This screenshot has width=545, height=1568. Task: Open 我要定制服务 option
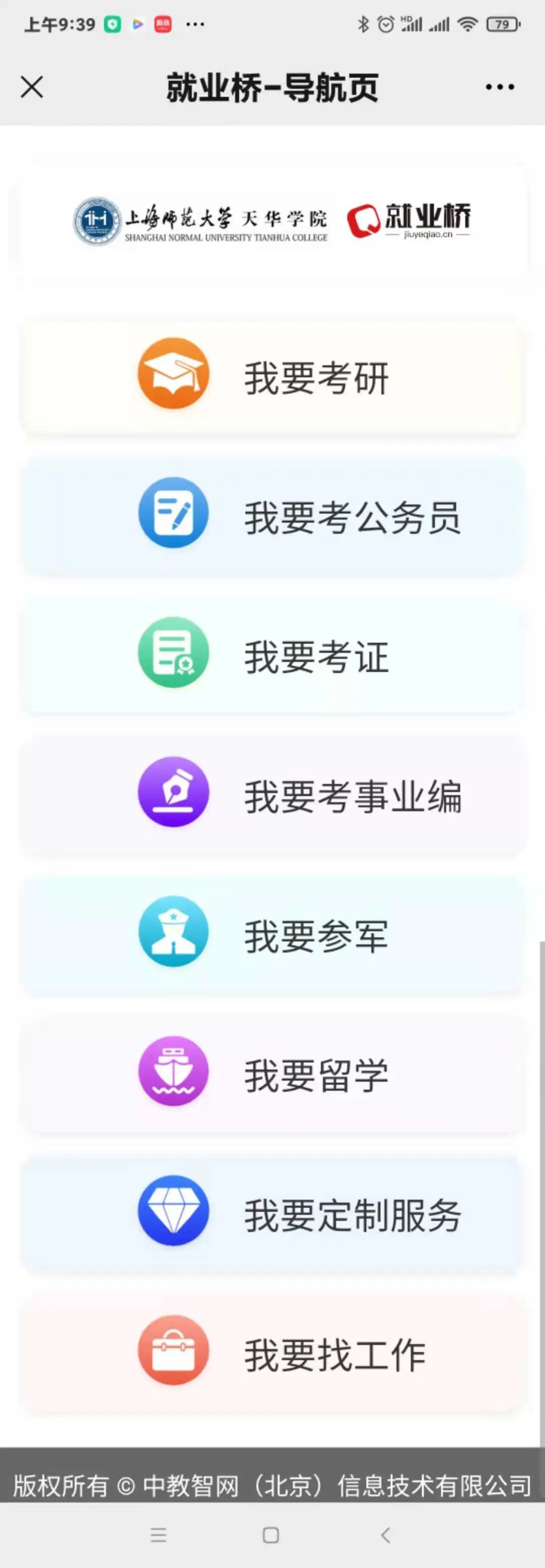pos(271,1214)
